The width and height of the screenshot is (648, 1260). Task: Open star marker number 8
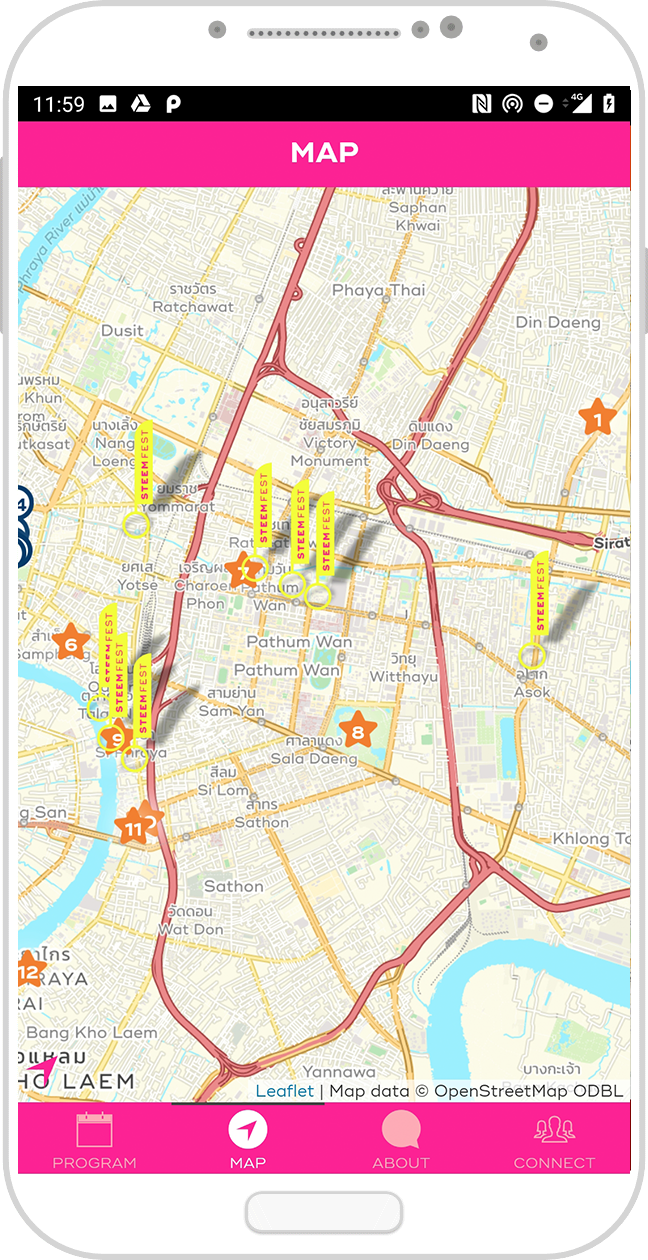(357, 732)
